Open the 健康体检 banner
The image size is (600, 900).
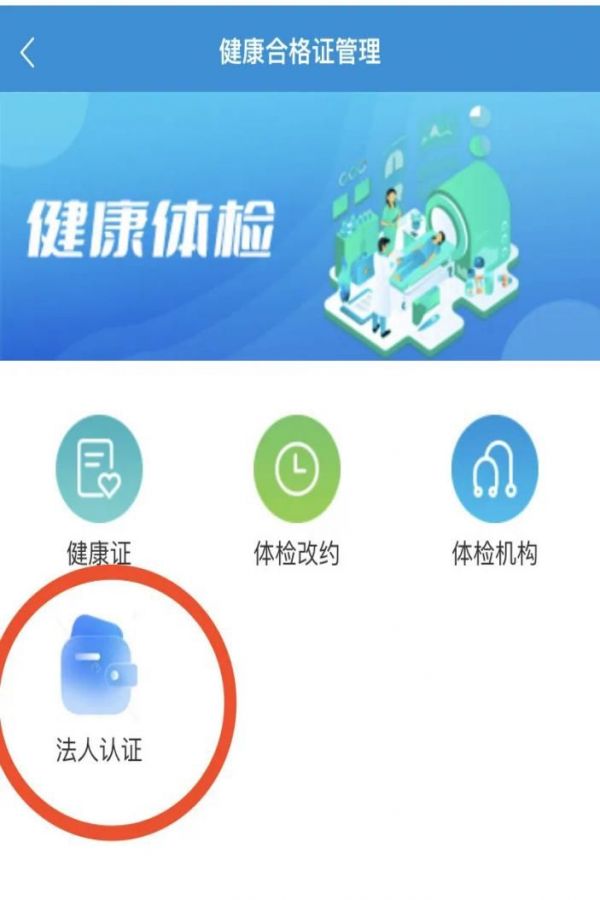[300, 226]
